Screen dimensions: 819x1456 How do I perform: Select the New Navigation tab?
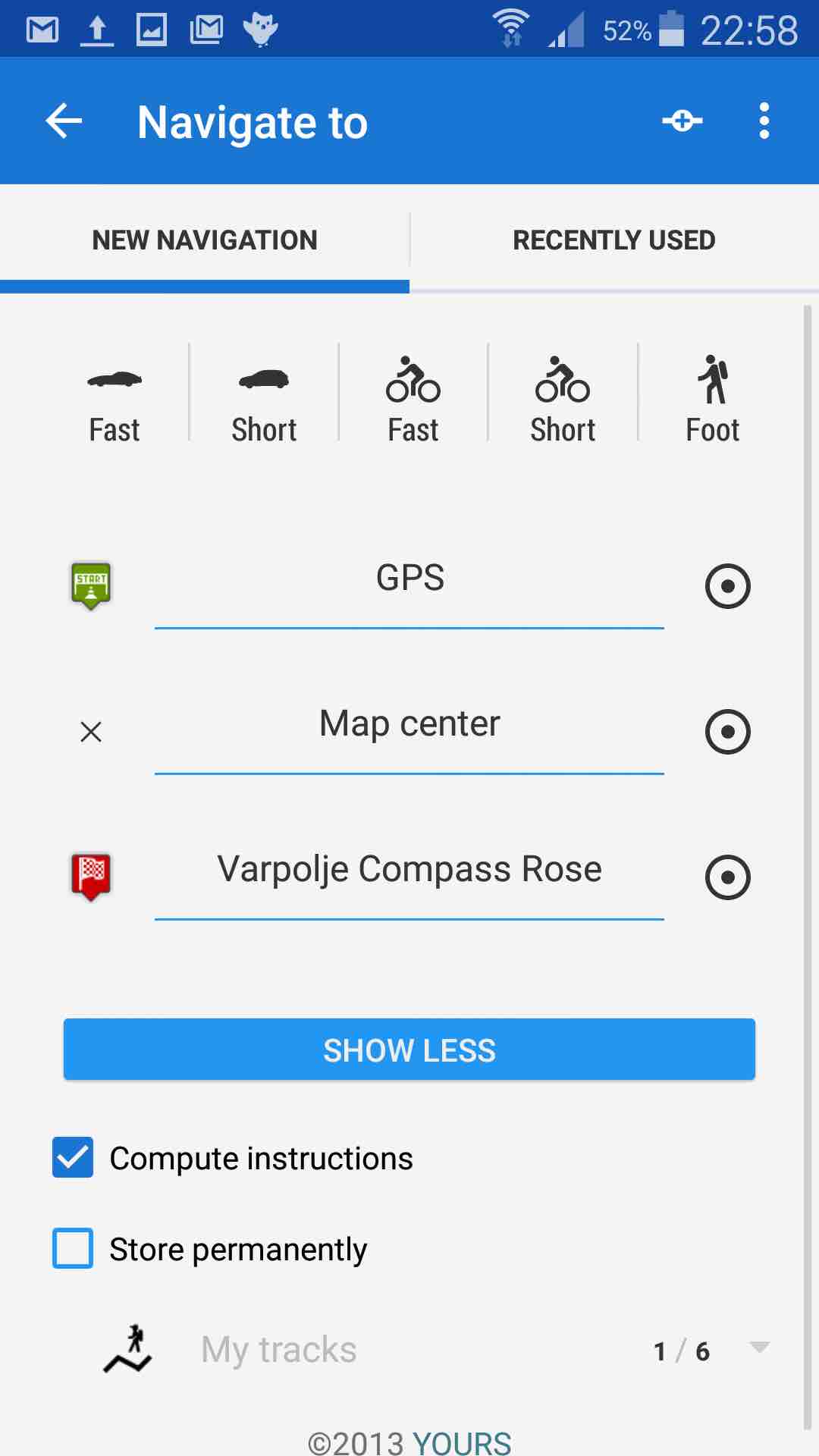205,240
